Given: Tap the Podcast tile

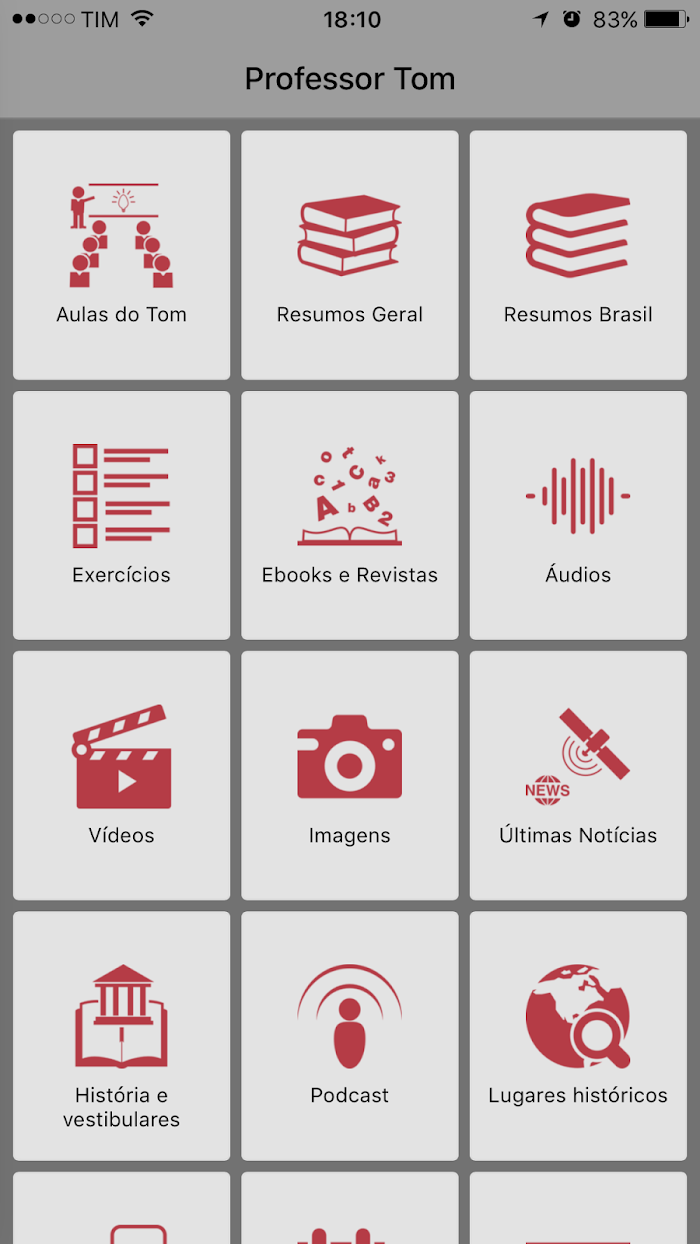Looking at the screenshot, I should [350, 1036].
